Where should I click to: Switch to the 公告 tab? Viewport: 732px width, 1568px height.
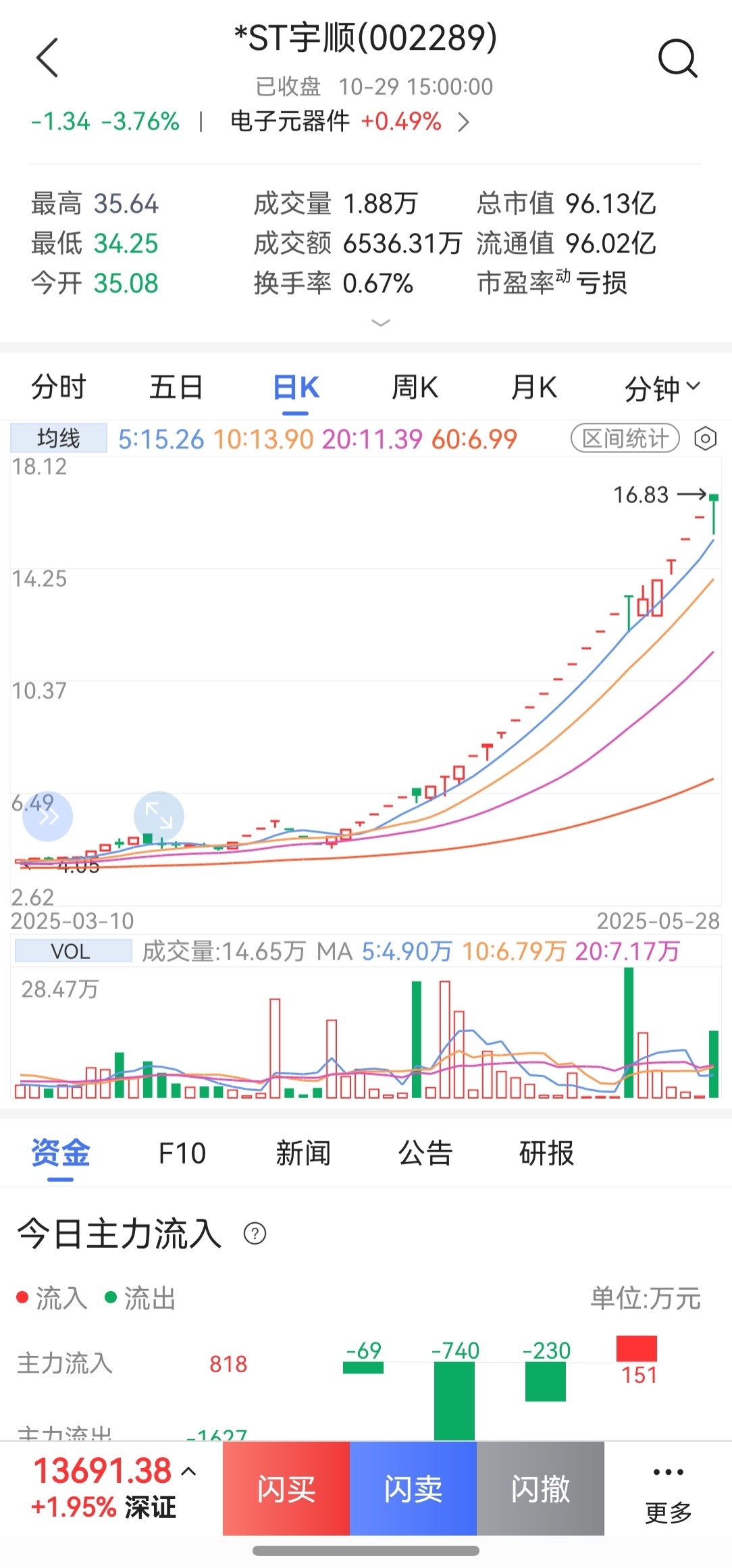pos(425,1153)
